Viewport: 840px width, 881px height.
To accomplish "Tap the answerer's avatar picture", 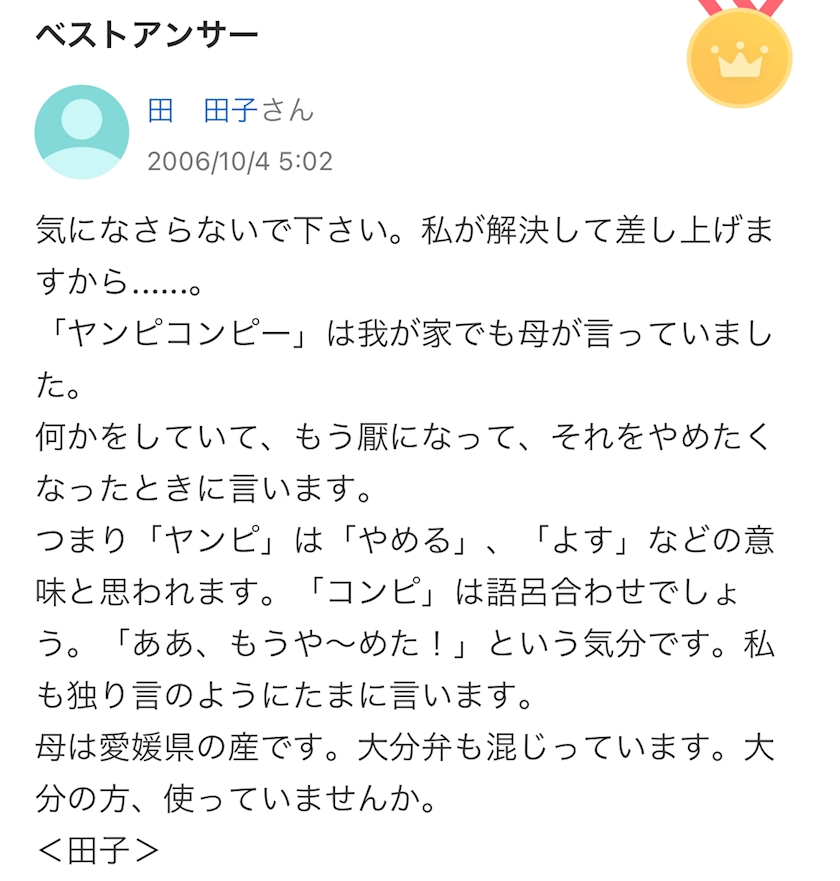I will click(82, 132).
